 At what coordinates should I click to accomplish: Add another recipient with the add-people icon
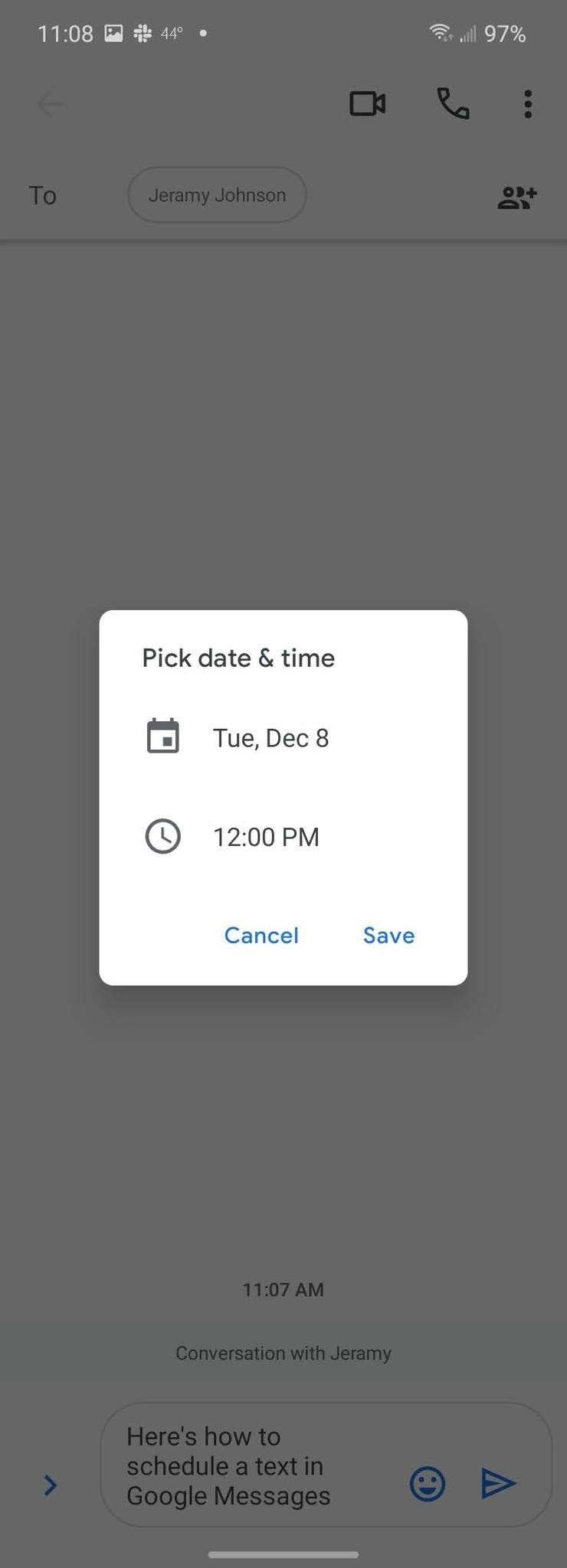[516, 198]
